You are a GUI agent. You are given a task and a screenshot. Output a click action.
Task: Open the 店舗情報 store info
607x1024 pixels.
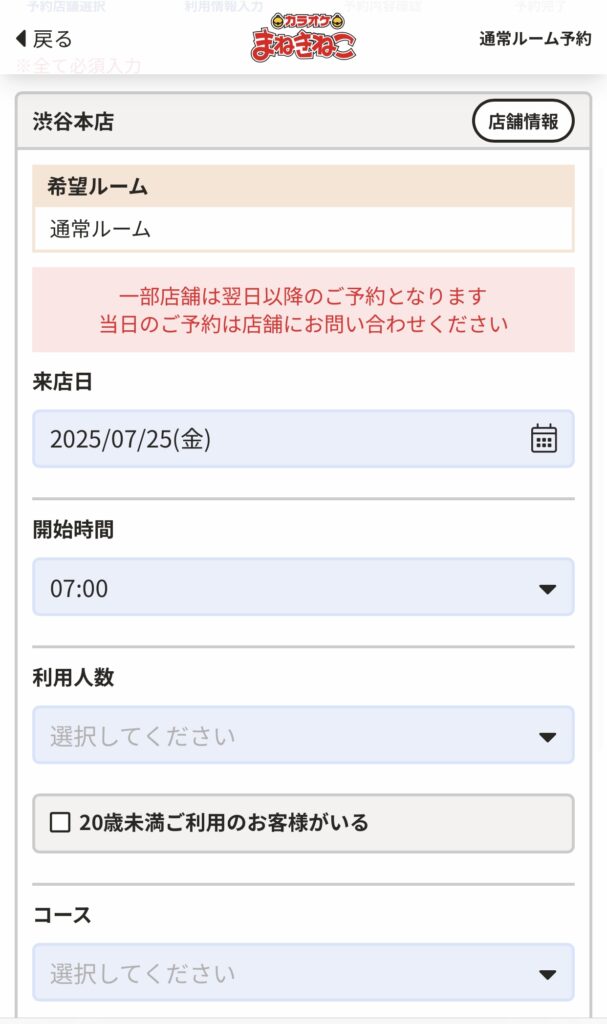click(x=523, y=122)
